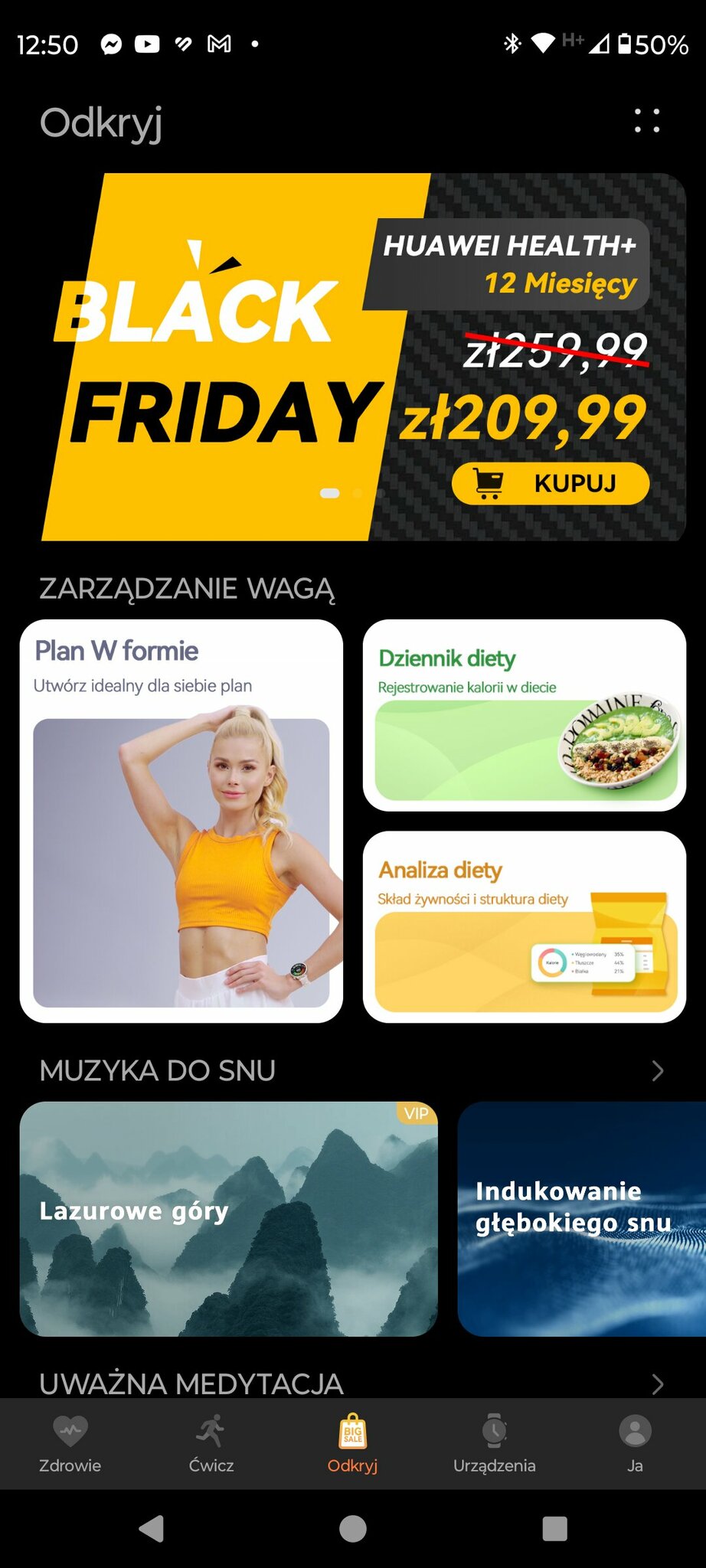Expand the Muzyka do snu section

(657, 1070)
